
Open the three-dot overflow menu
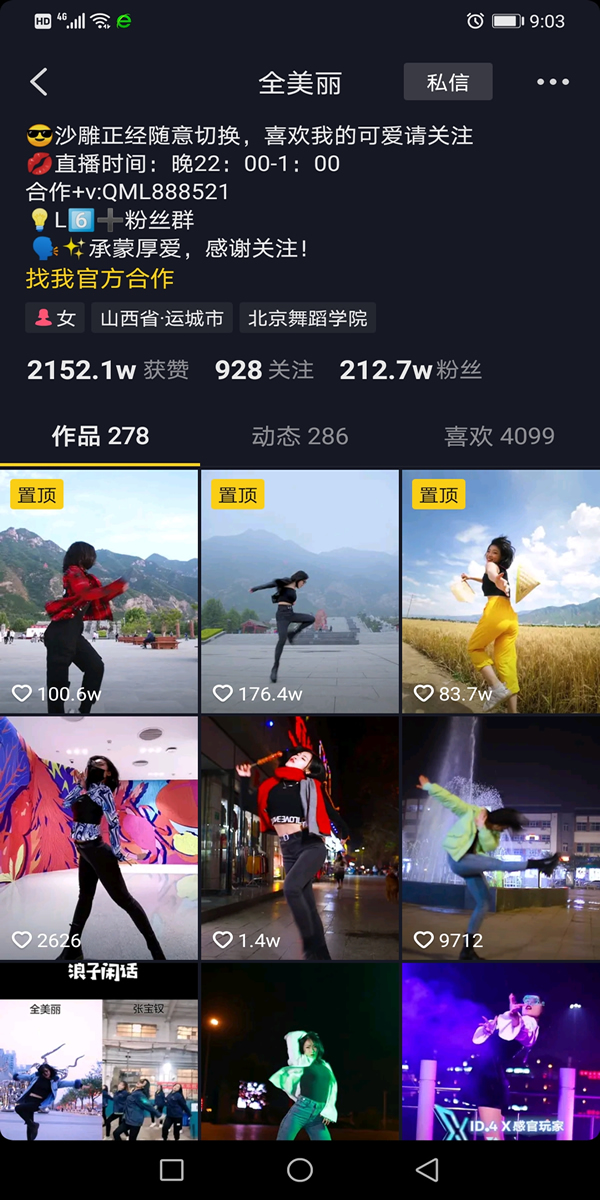pyautogui.click(x=552, y=82)
